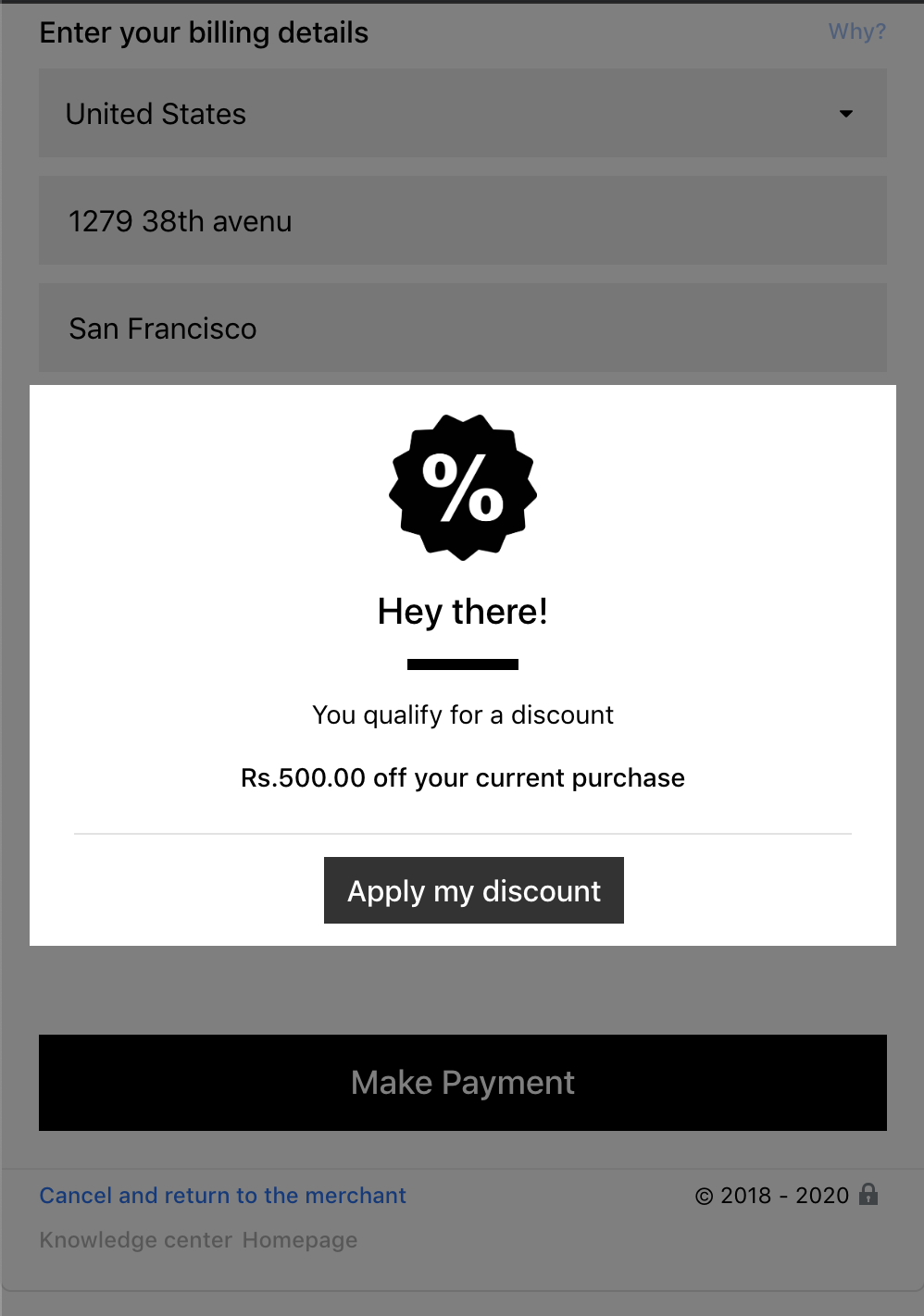Tap the Make Payment button
This screenshot has height=1316, width=924.
pos(462,1082)
